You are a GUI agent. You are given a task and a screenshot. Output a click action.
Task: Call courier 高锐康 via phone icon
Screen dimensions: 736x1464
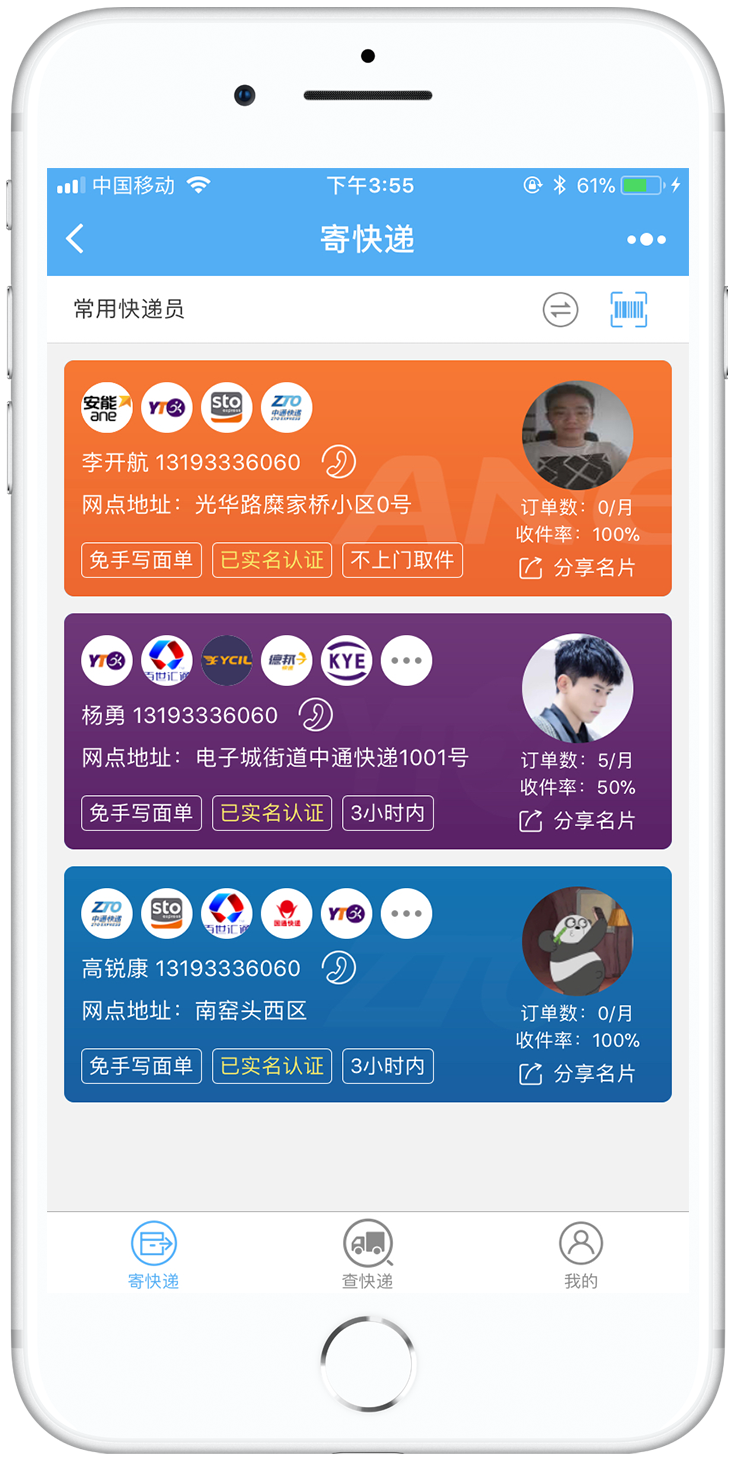(339, 968)
